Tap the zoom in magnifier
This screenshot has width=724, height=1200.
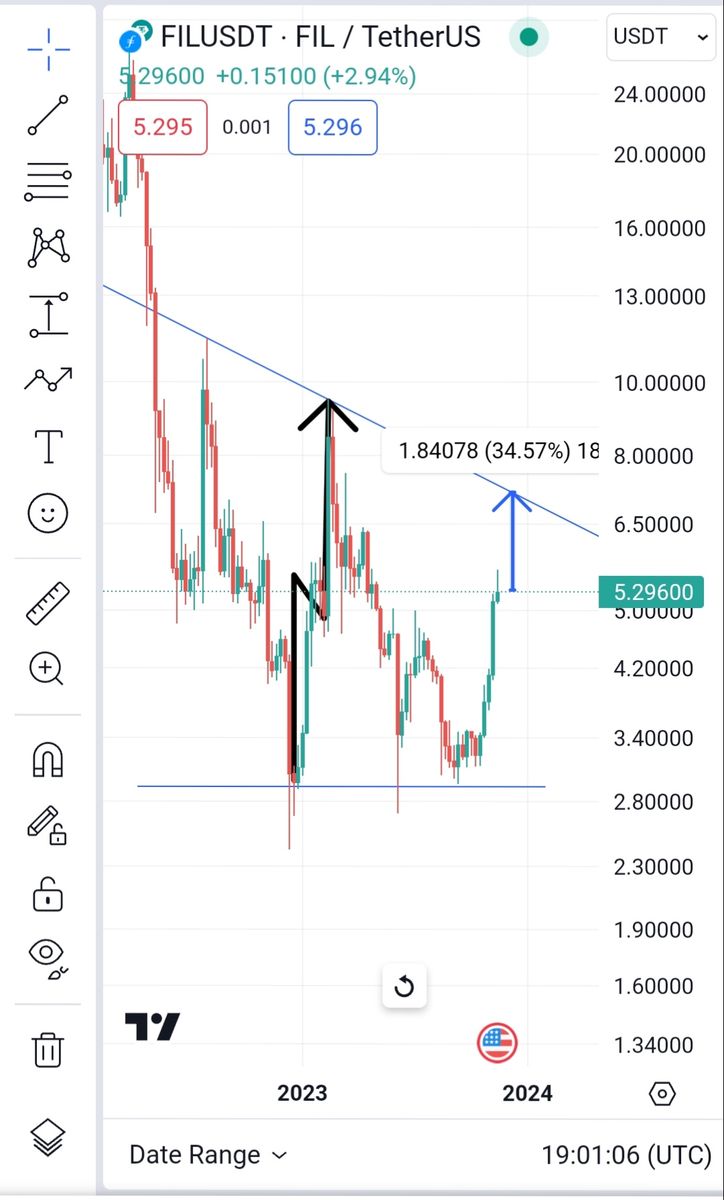tap(48, 669)
